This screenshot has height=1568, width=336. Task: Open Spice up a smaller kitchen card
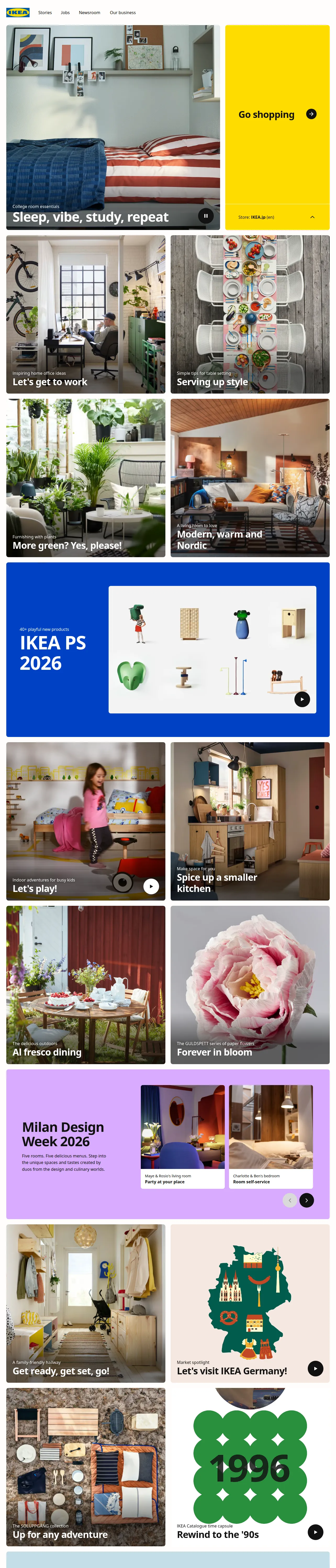tap(250, 821)
